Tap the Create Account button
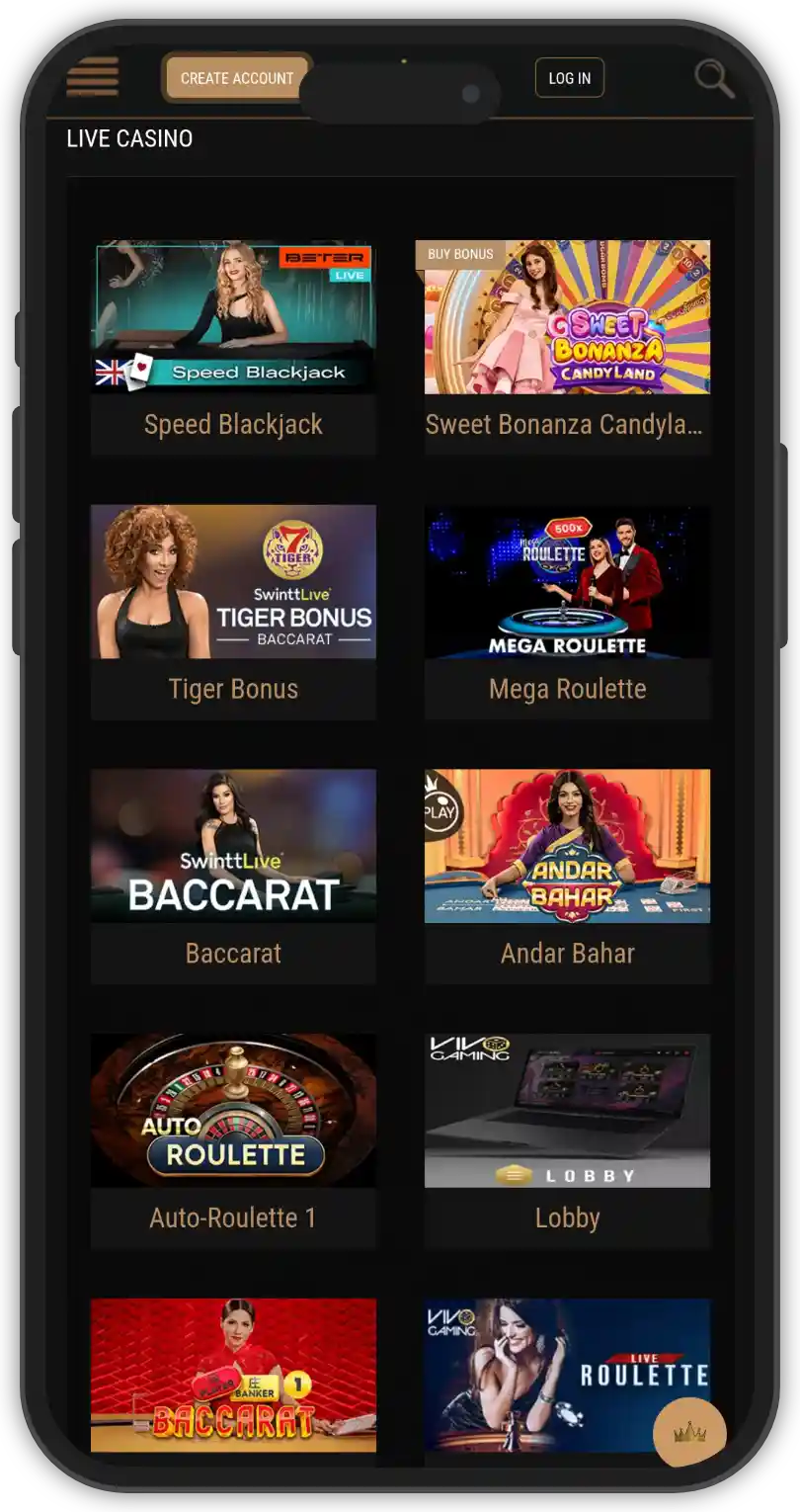Screen dimensions: 800x1512 pos(236,78)
